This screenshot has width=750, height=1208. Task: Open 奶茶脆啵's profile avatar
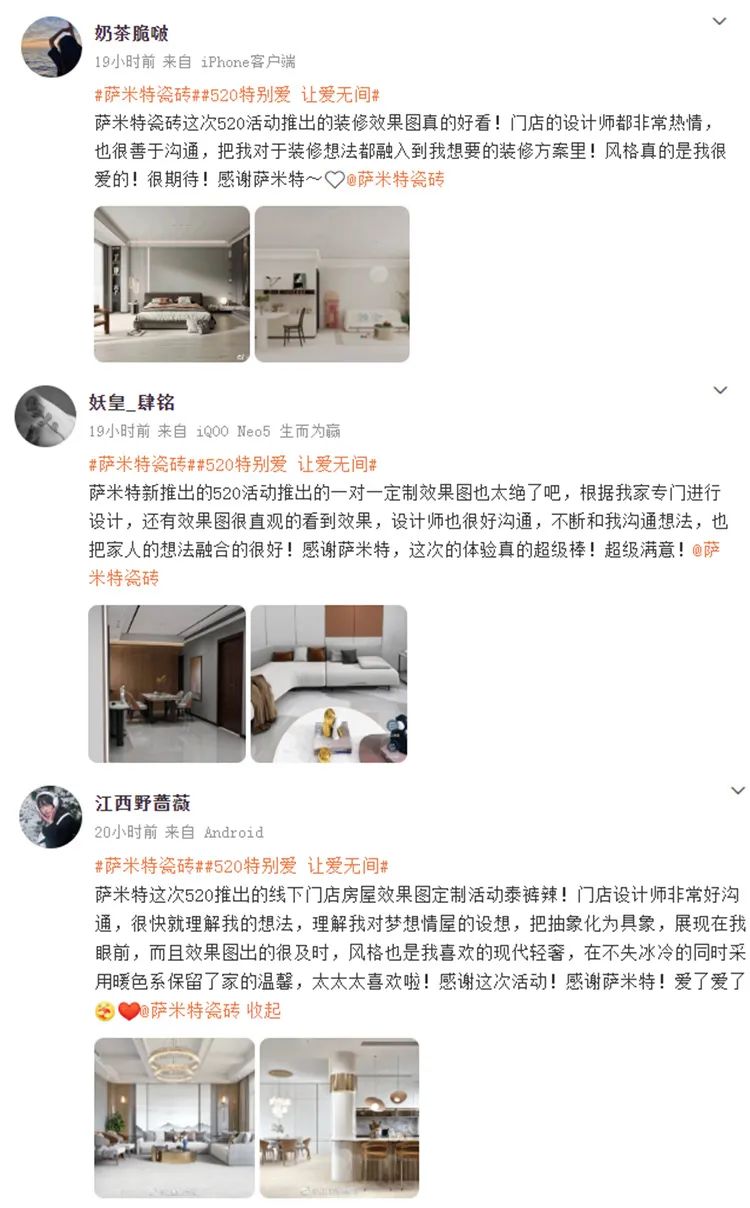coord(51,45)
